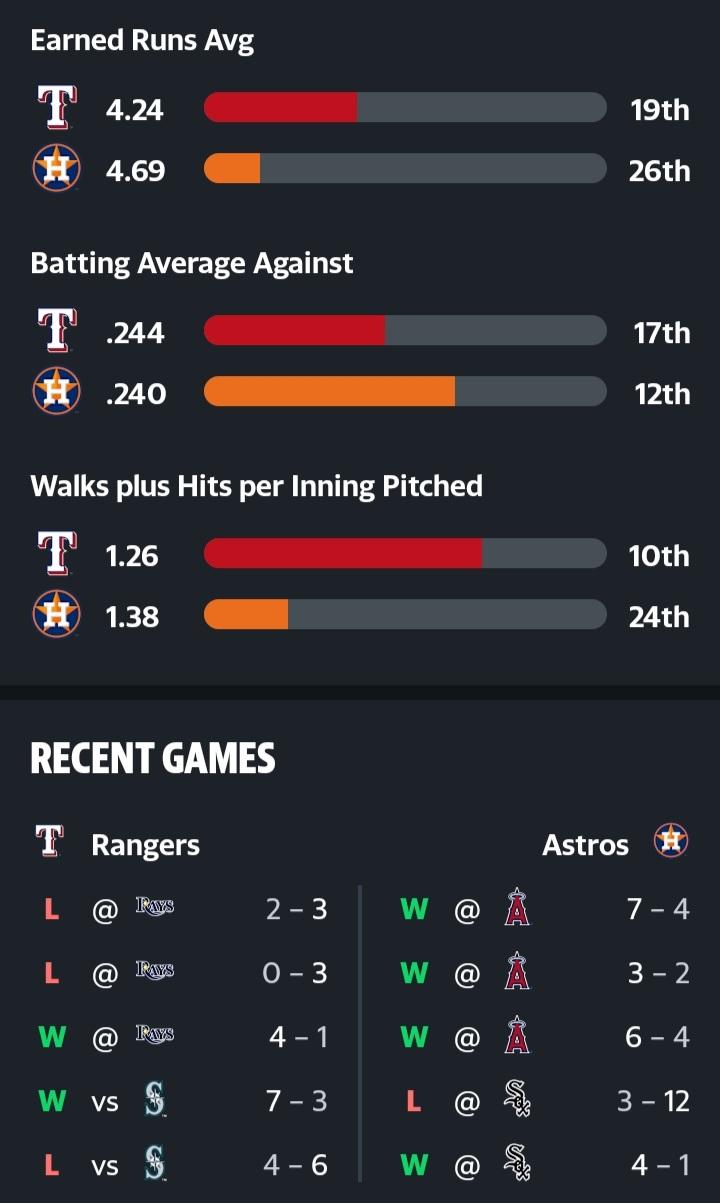Open Astros 4-1 win at White Sox

544,1165
